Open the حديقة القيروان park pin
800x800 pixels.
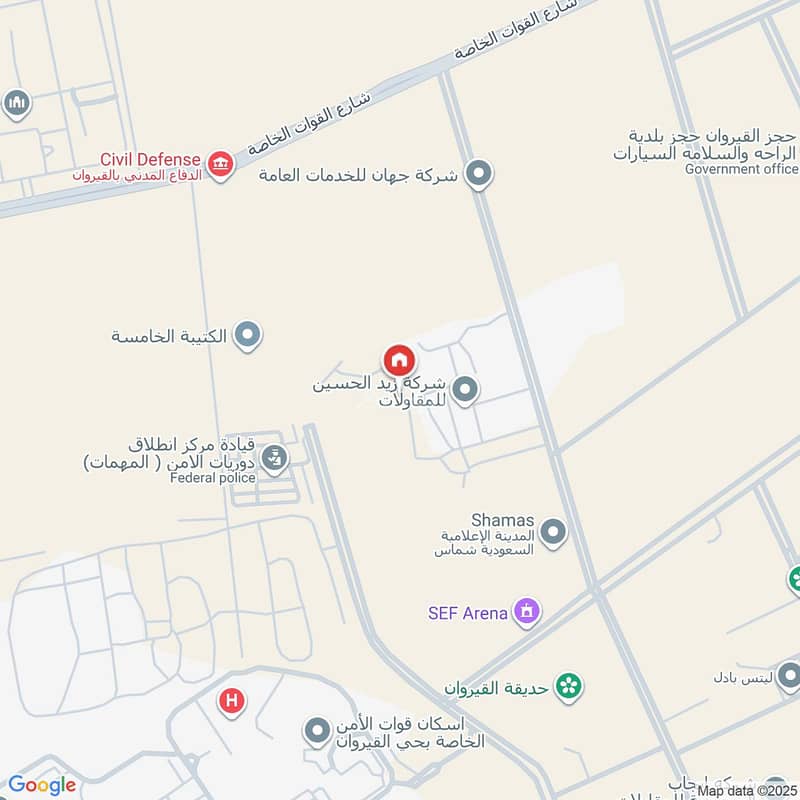[570, 686]
